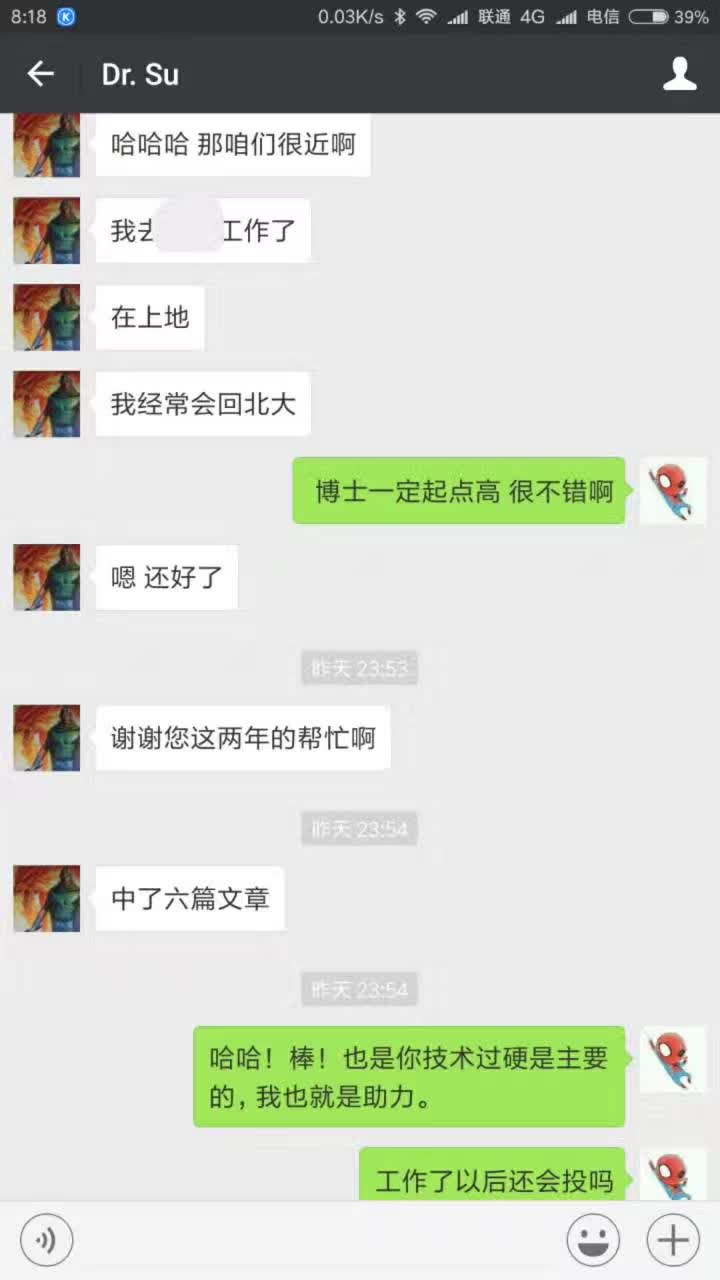Tap Dr. Su's avatar beside 在上地

point(46,318)
